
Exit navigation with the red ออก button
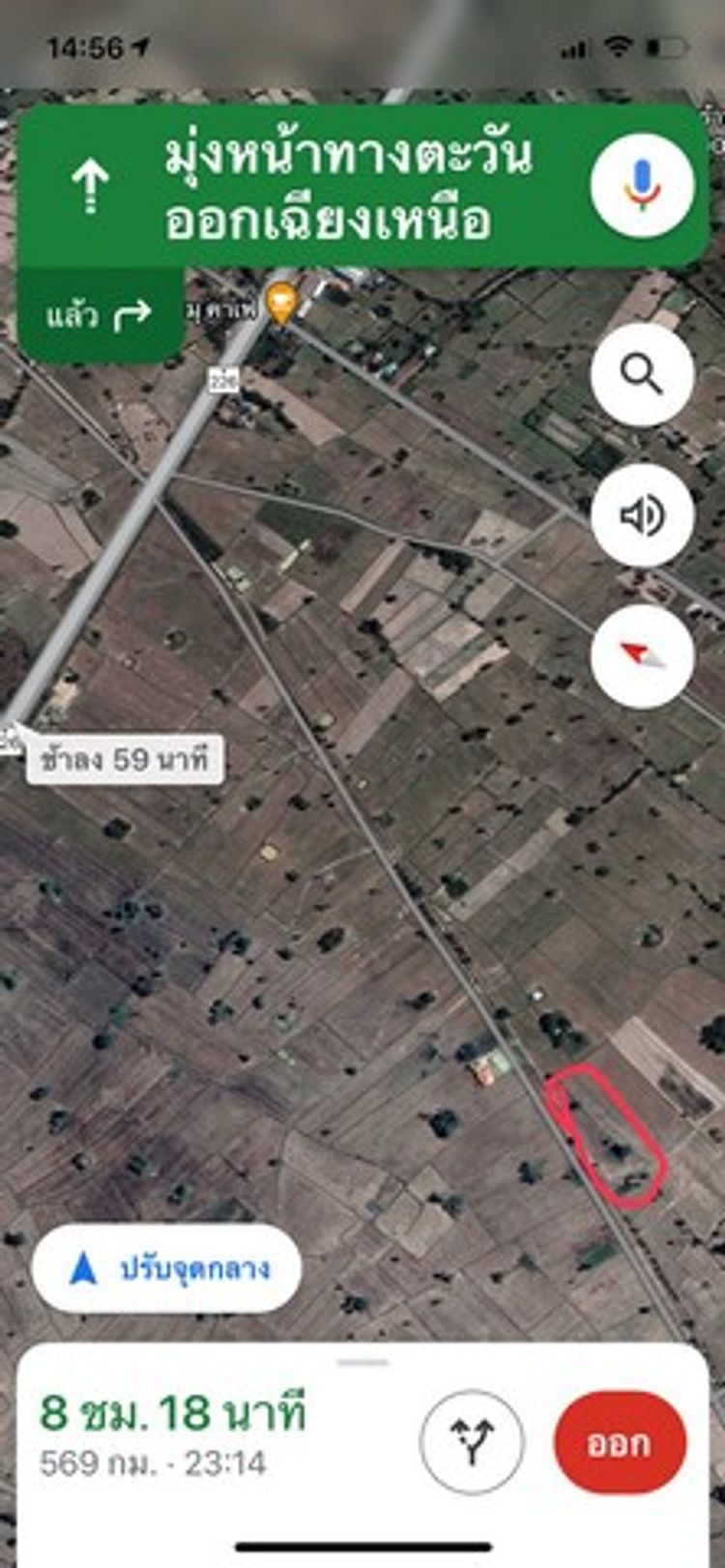click(620, 1442)
